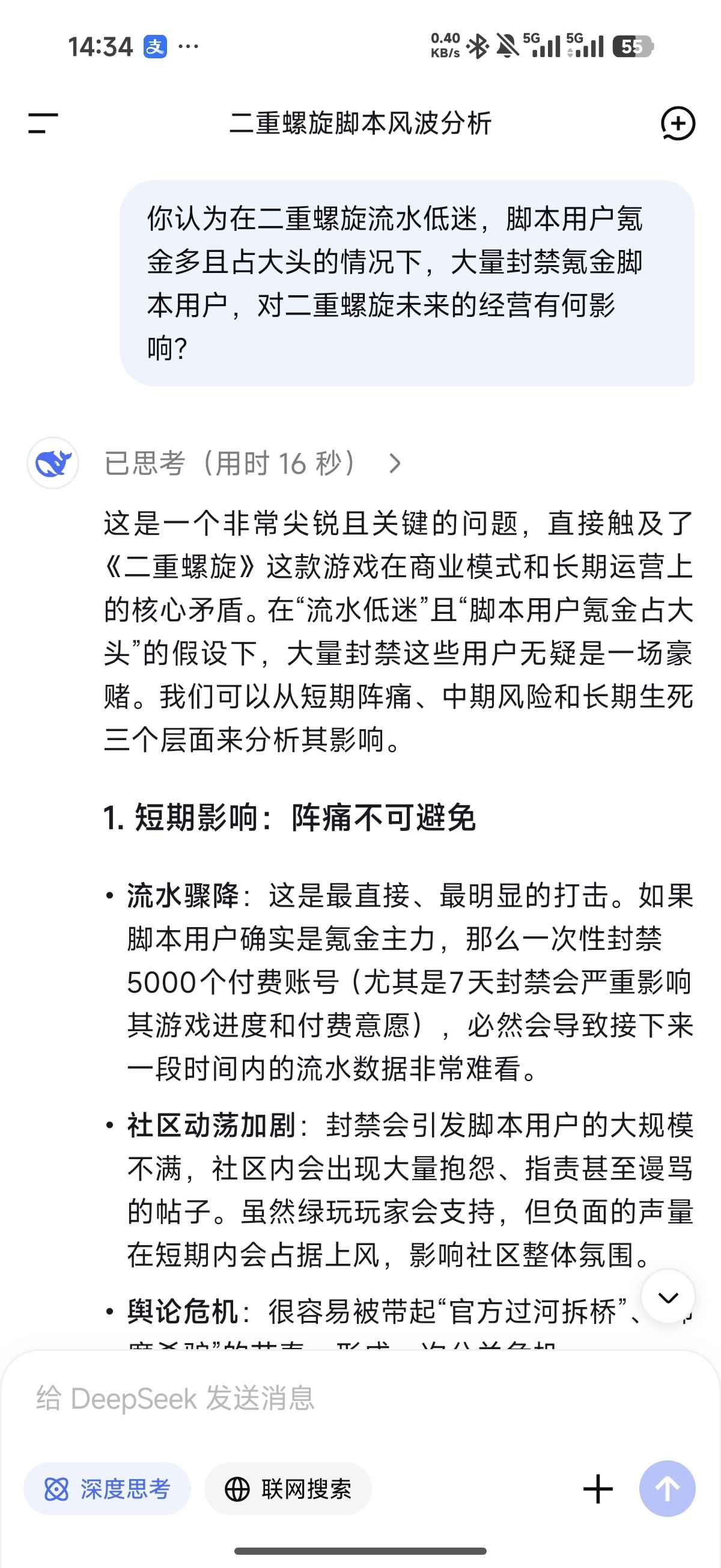Toggle 联网搜索 option
Viewport: 721px width, 1568px height.
(288, 1489)
